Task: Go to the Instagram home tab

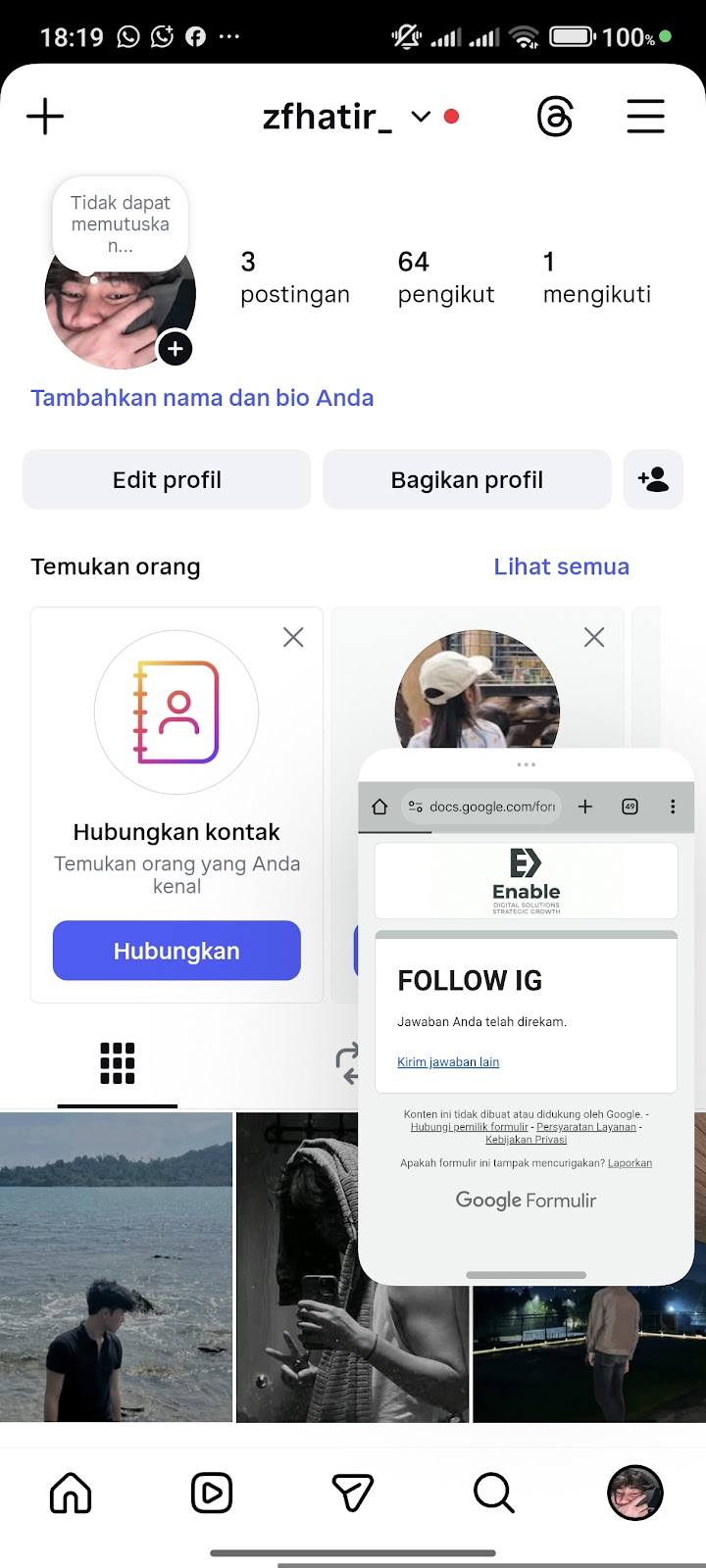Action: pyautogui.click(x=71, y=1494)
